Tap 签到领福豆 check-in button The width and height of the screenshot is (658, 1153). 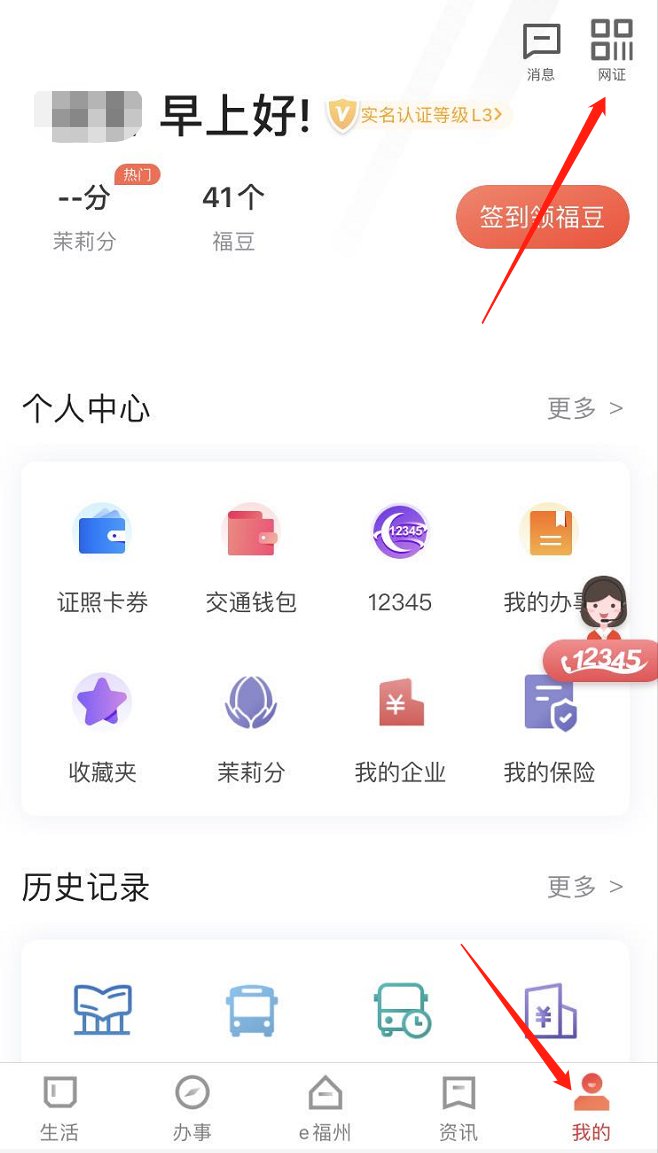point(542,217)
